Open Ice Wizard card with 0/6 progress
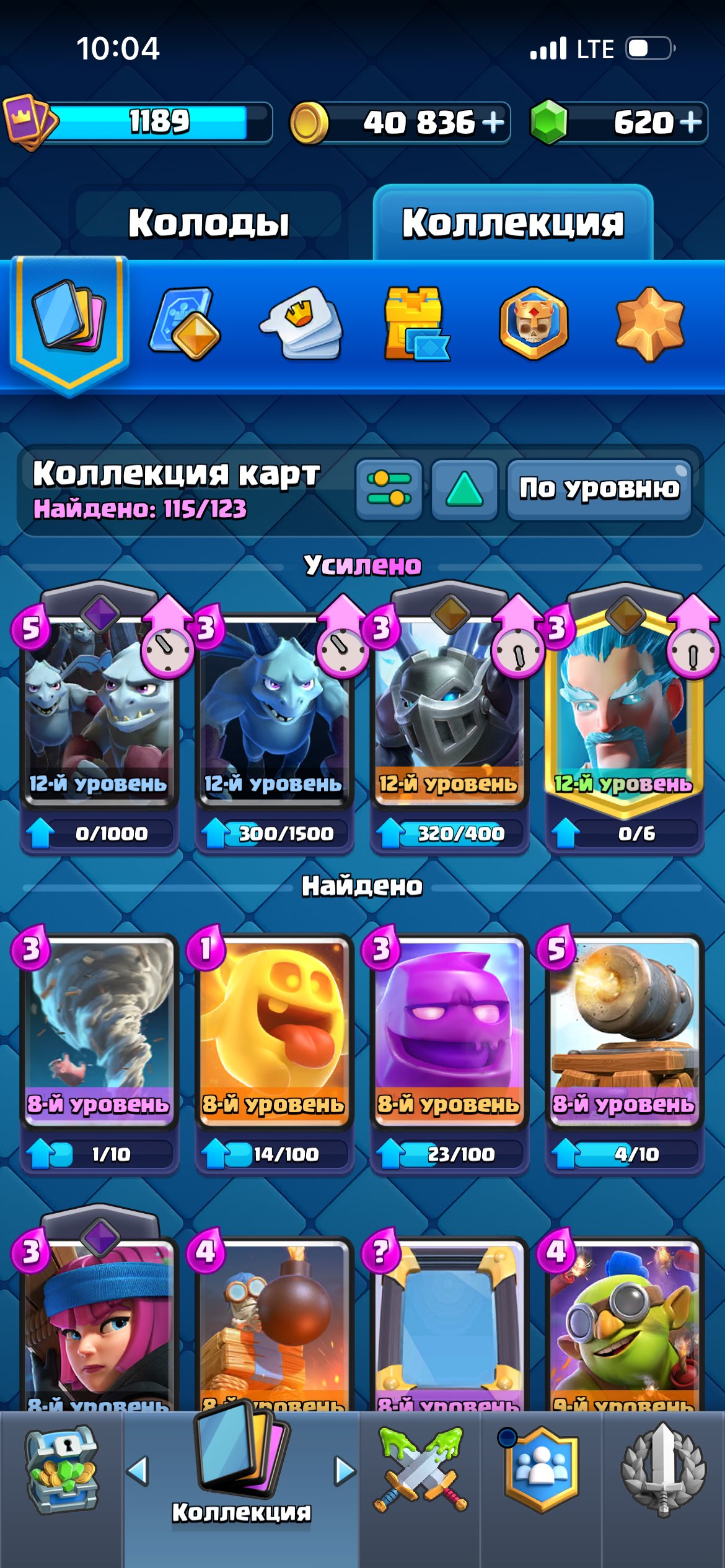Viewport: 725px width, 1568px height. (x=625, y=718)
